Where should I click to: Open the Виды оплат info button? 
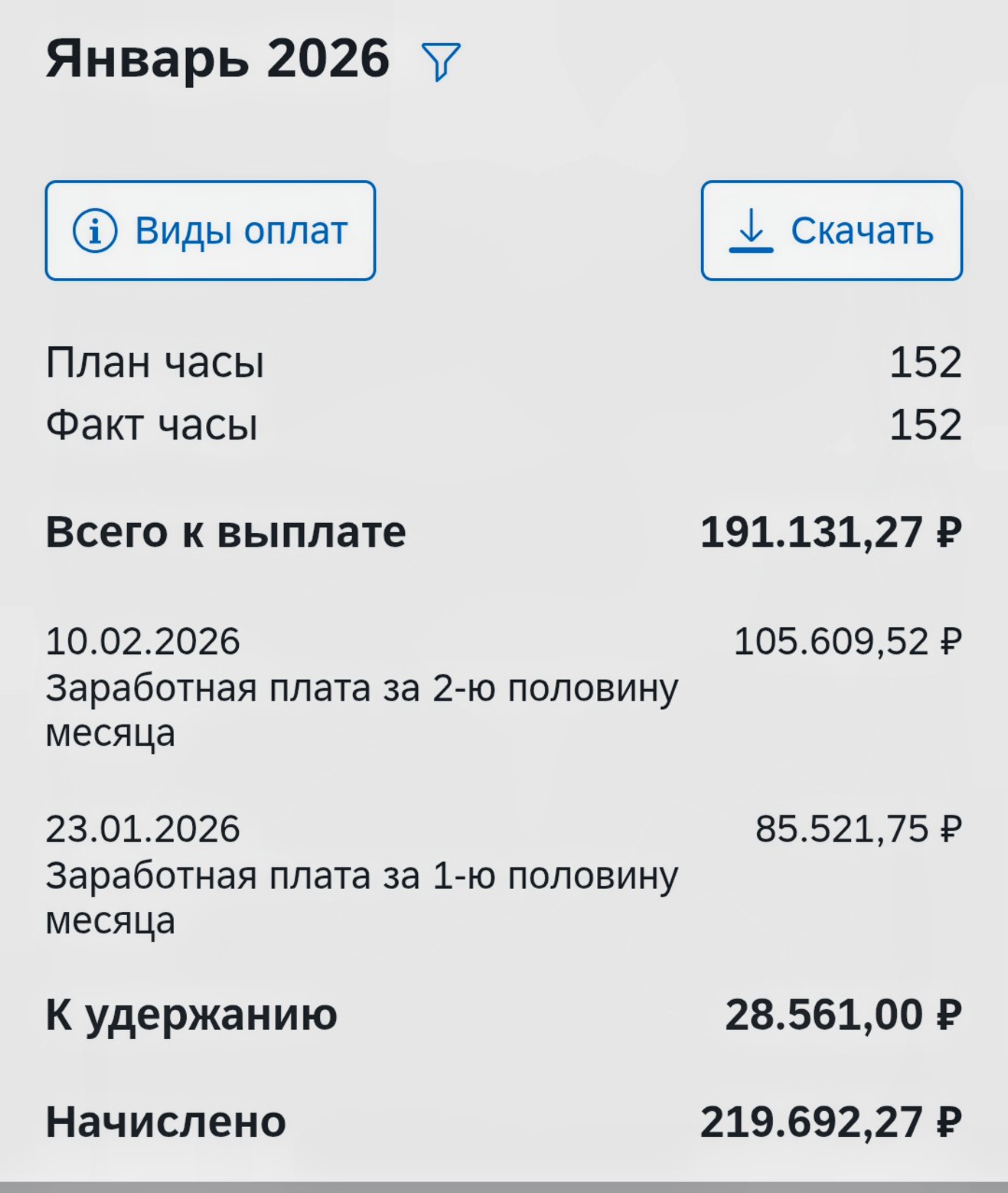(x=210, y=231)
